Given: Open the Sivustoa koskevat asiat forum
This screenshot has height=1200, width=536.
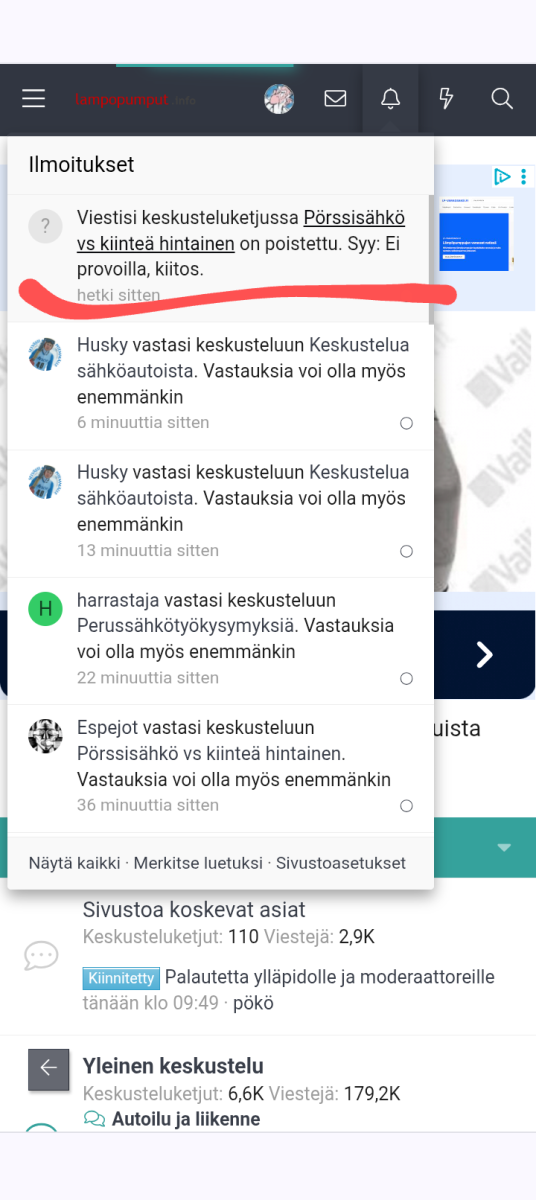Looking at the screenshot, I should coord(194,910).
